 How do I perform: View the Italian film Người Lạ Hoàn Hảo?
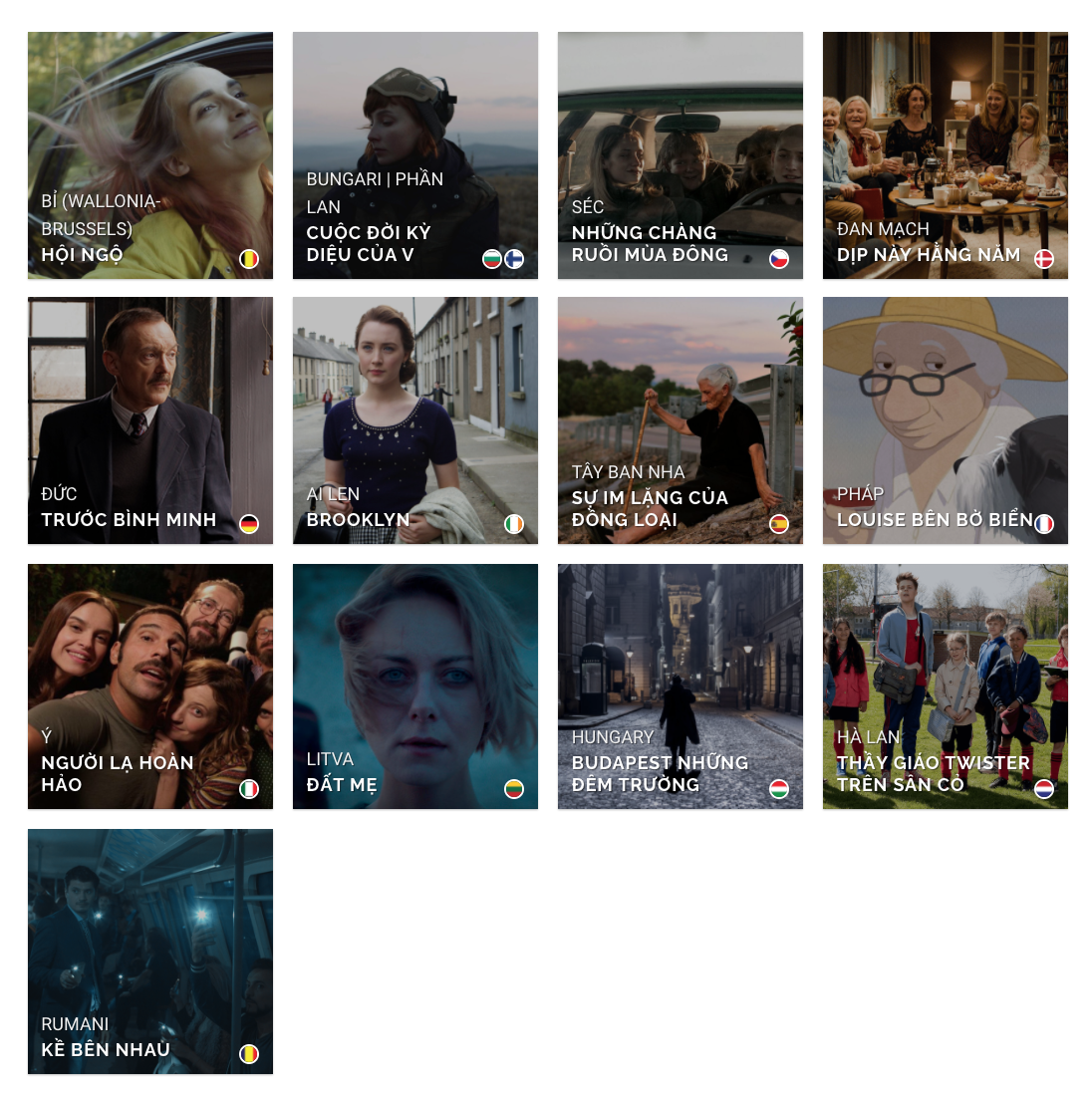[x=149, y=685]
